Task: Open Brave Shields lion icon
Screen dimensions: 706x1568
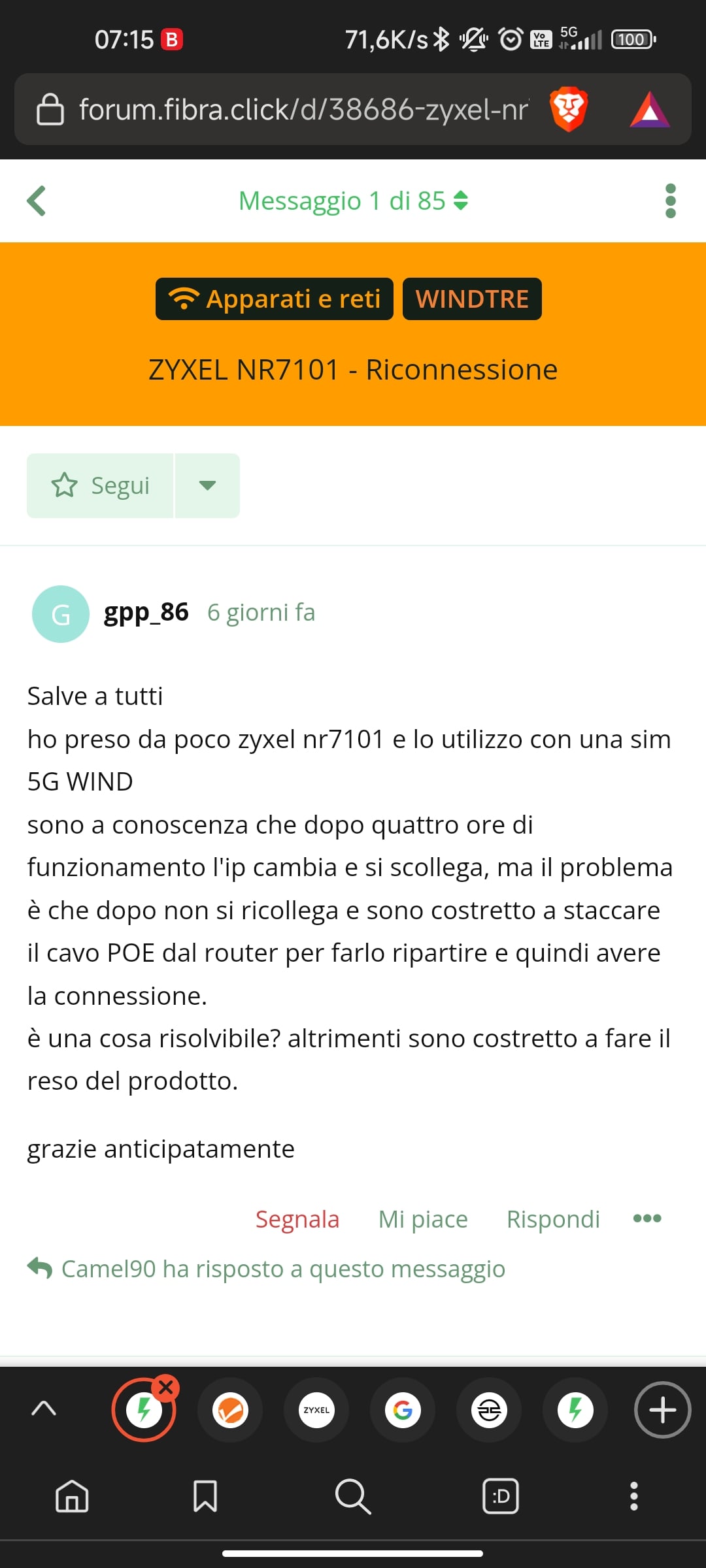Action: pos(568,109)
